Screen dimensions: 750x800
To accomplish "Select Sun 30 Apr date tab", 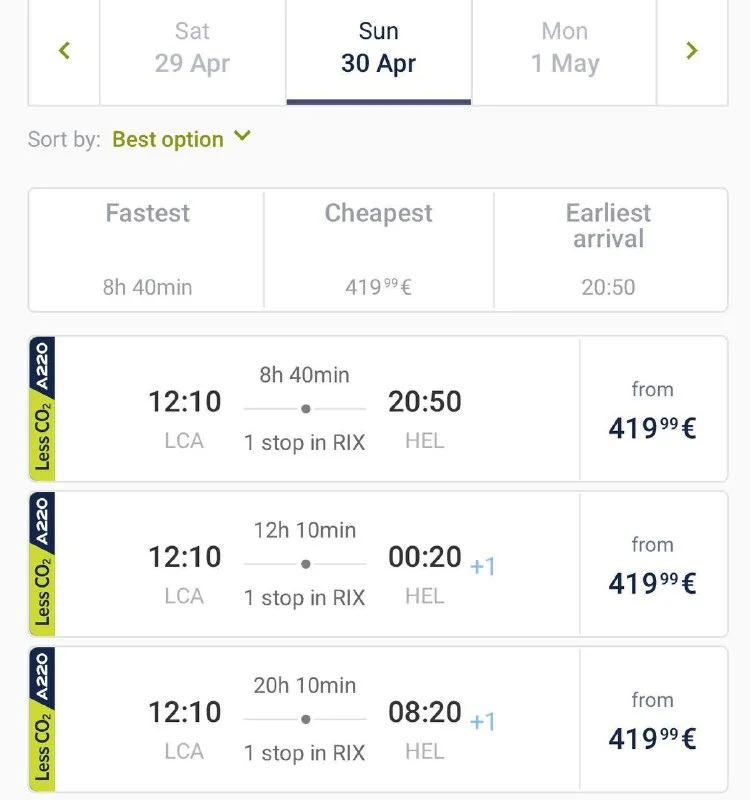I will 378,49.
